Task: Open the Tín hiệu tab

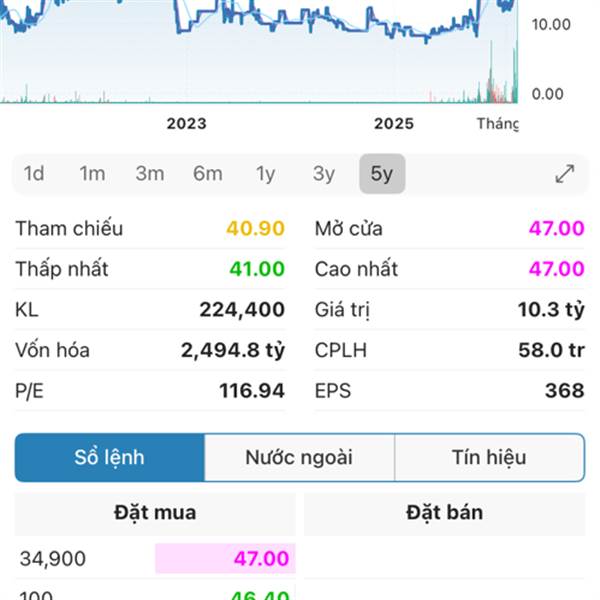Action: [489, 458]
